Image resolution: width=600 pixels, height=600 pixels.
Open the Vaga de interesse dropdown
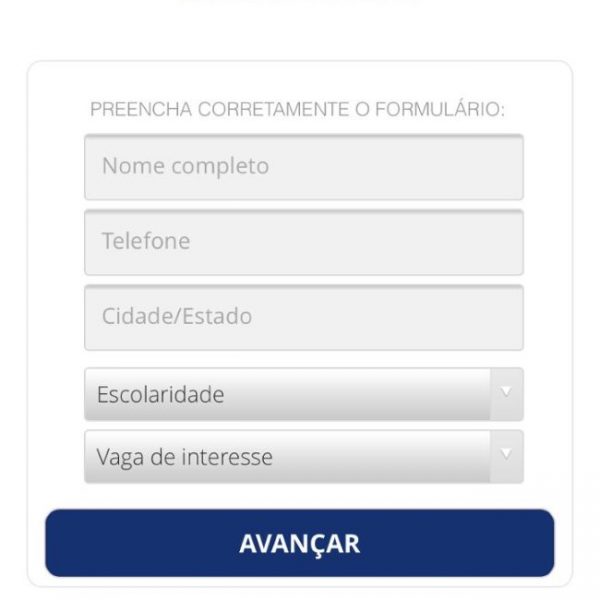(303, 457)
